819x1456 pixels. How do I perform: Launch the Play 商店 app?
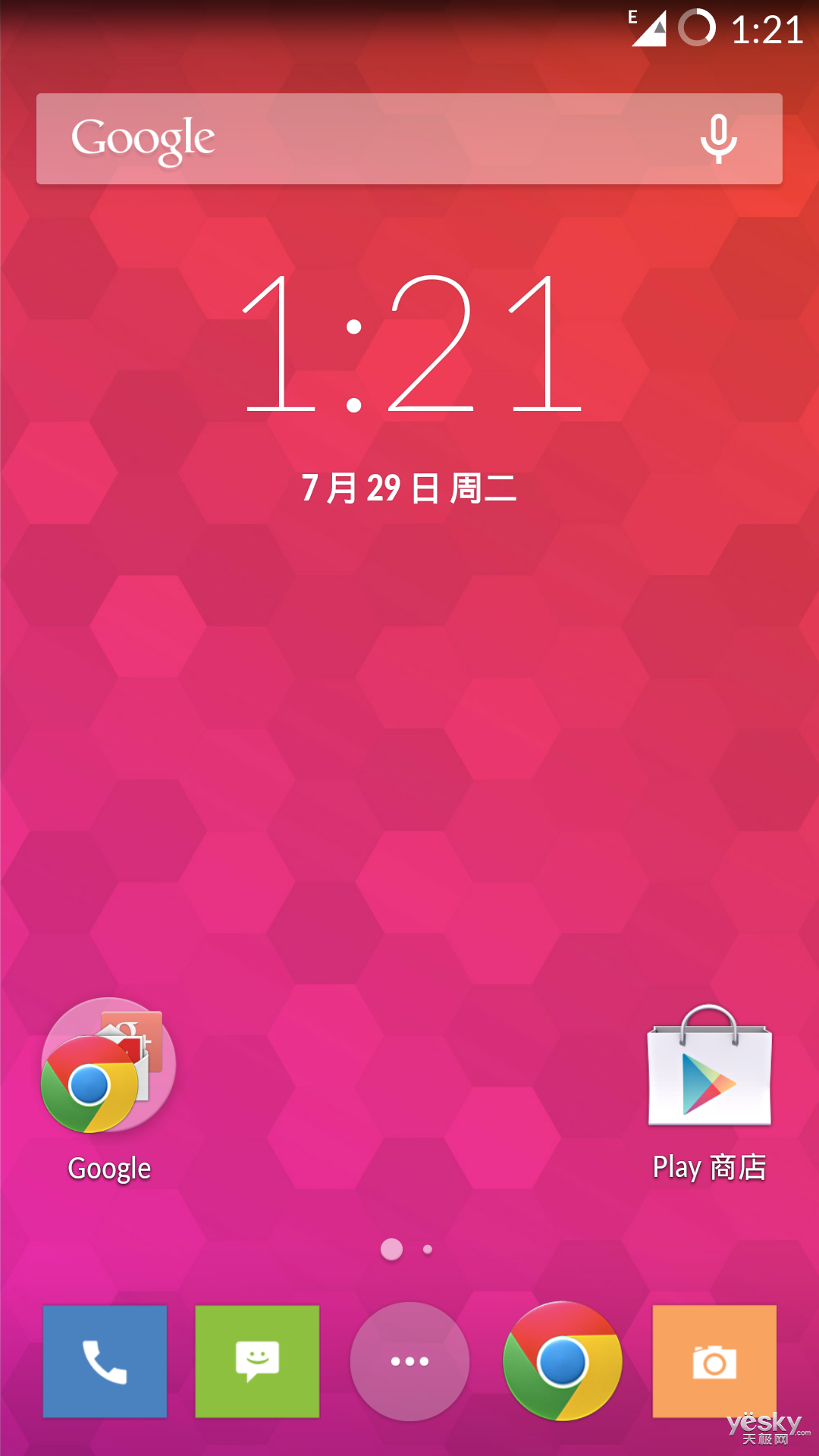pyautogui.click(x=710, y=1094)
